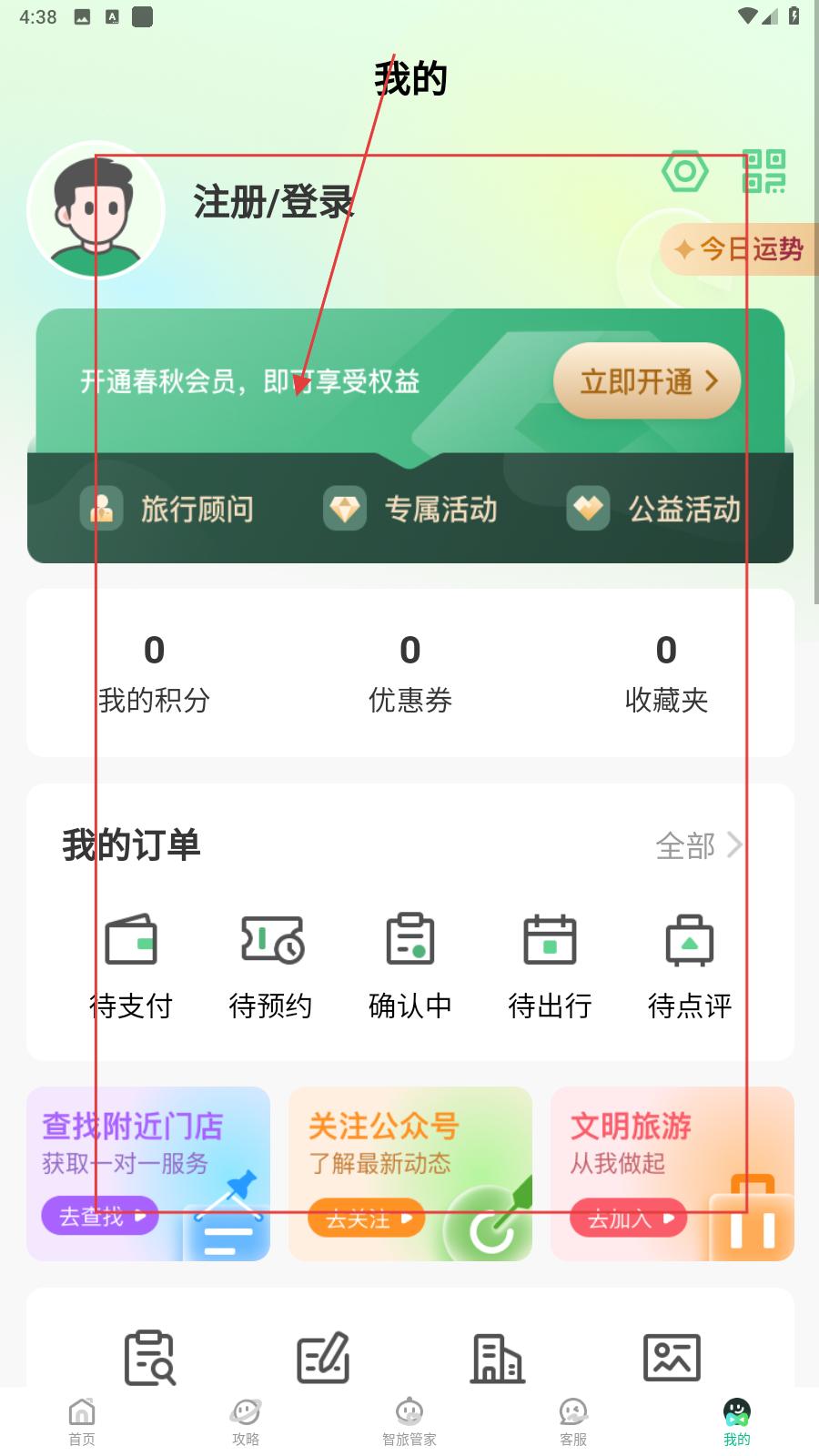Switch to the 首页 home tab
This screenshot has width=819, height=1456.
point(82,1421)
